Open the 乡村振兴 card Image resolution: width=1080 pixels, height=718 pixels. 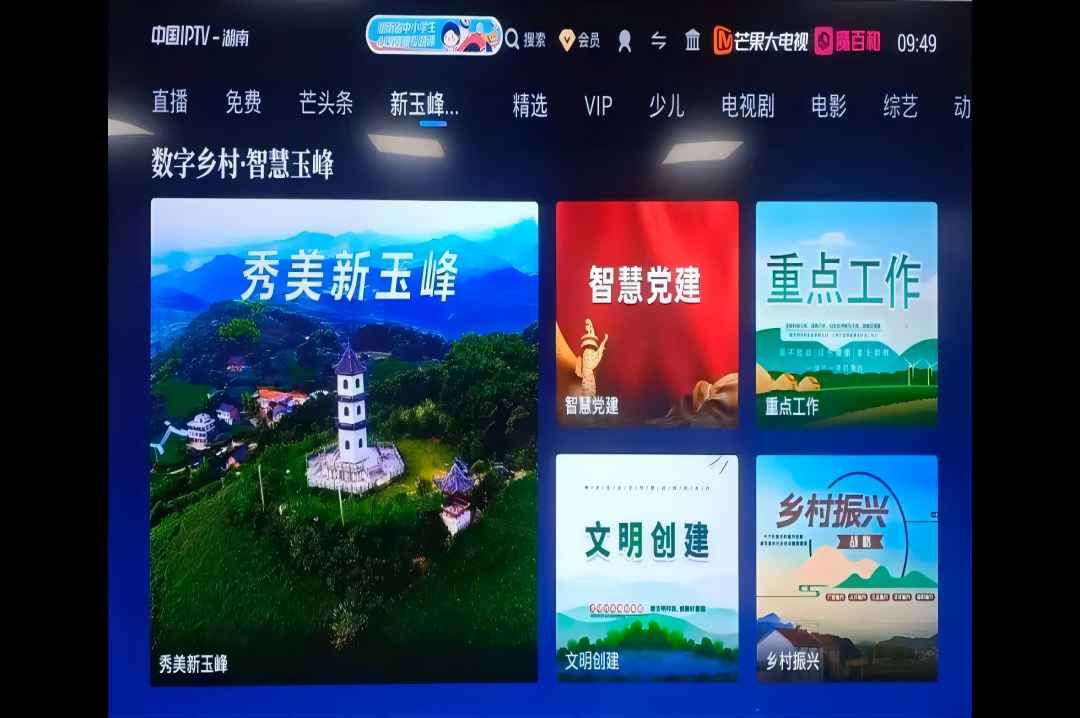pos(846,567)
